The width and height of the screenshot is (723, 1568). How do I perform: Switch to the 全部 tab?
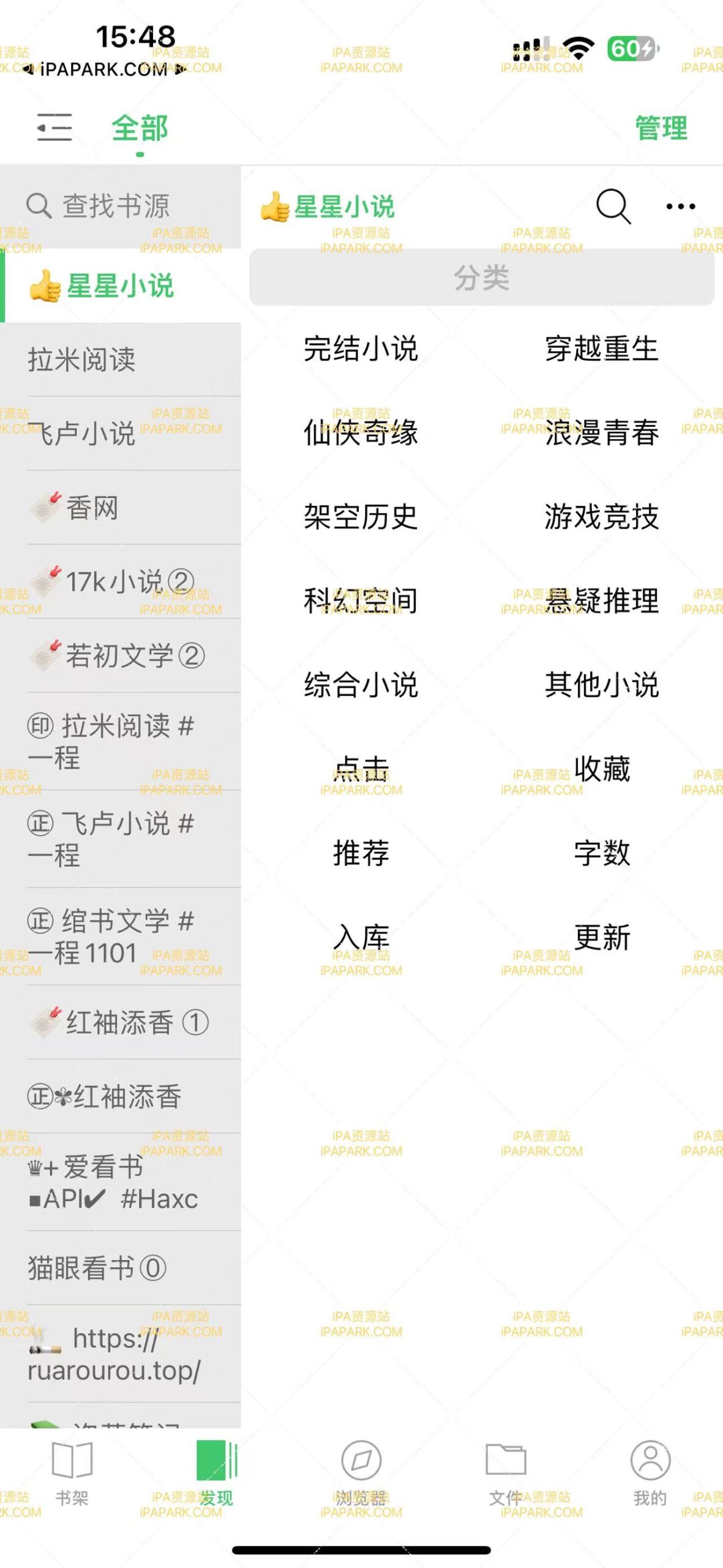pyautogui.click(x=139, y=129)
